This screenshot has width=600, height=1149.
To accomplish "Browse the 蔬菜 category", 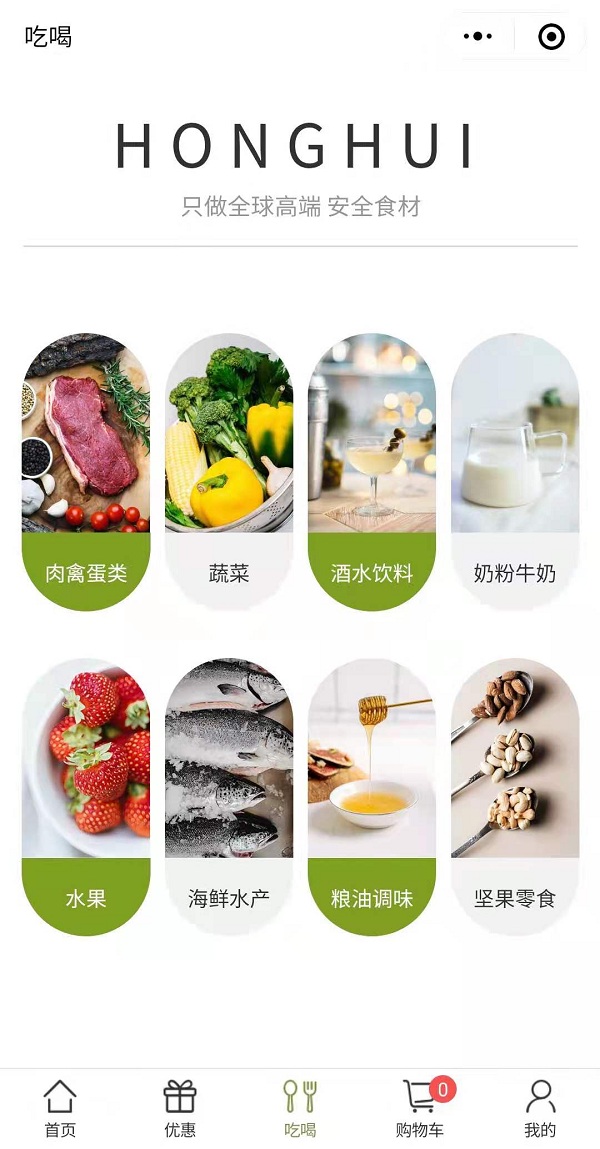I will point(229,472).
